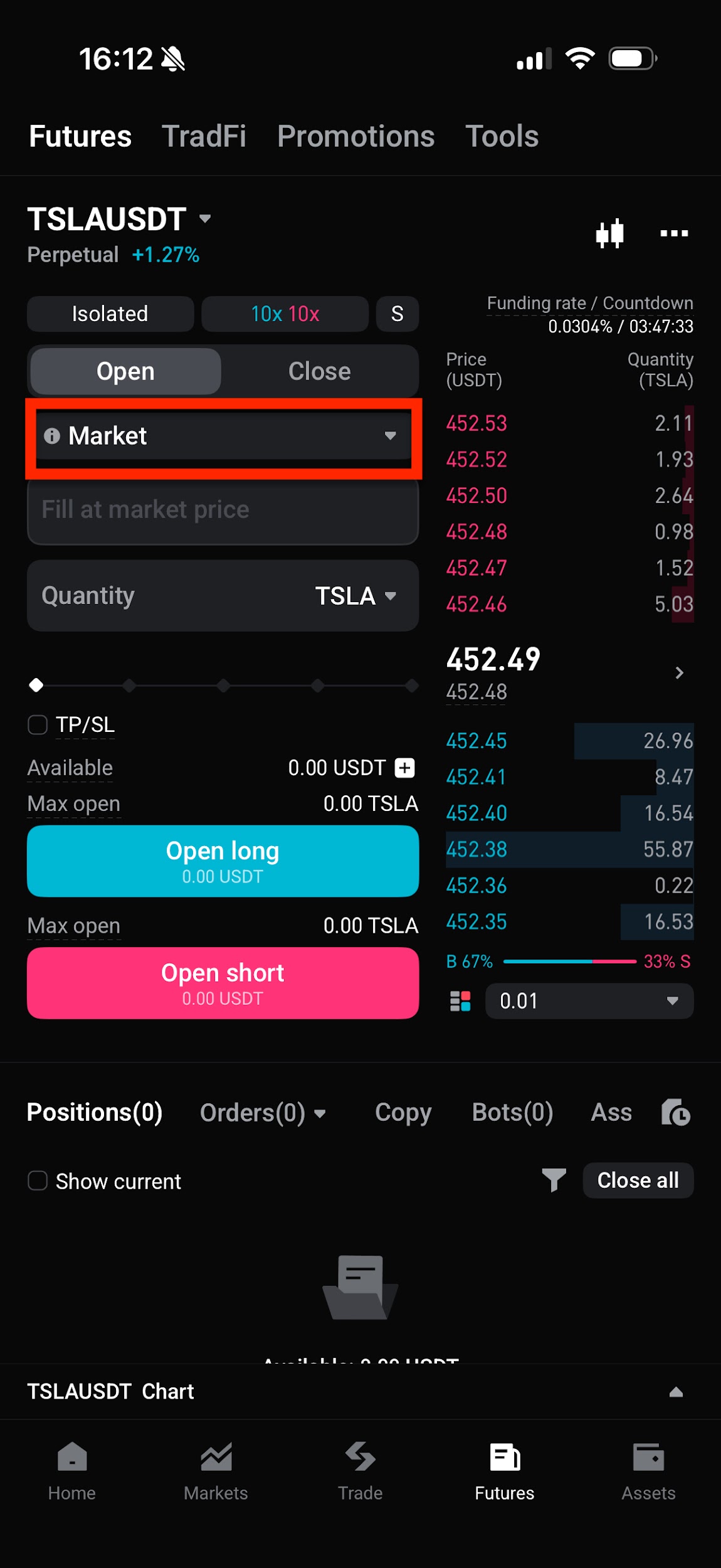Open the candlestick chart view icon

tap(609, 233)
